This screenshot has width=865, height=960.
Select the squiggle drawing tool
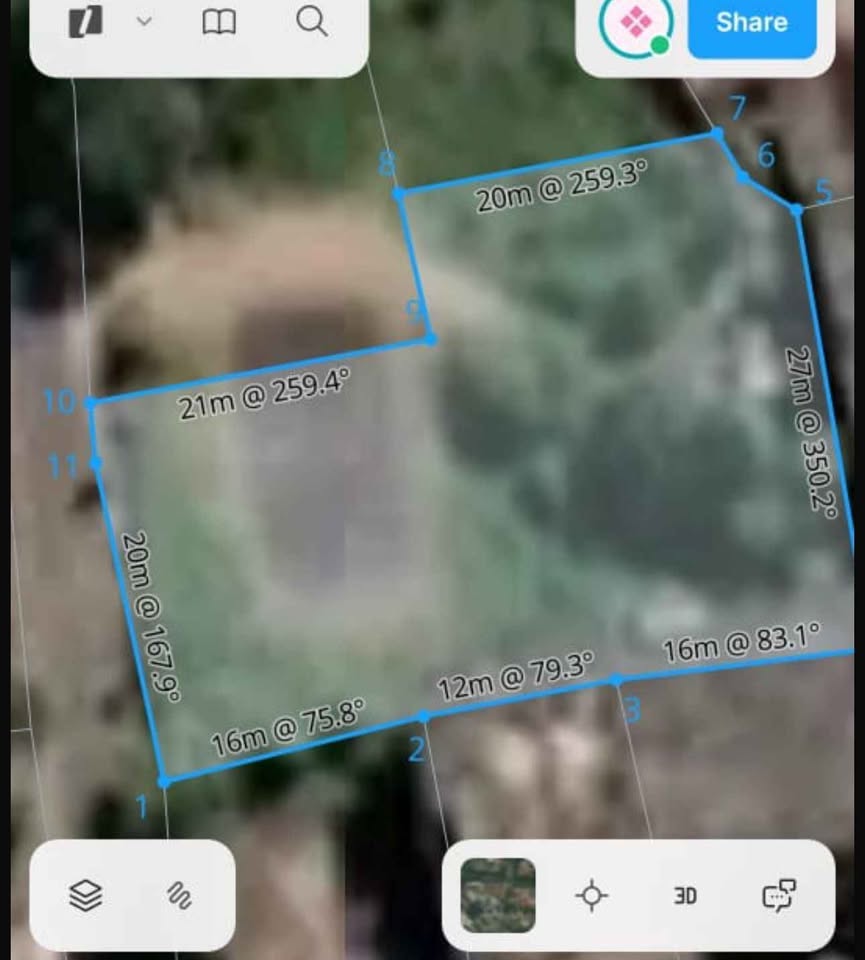click(x=179, y=895)
